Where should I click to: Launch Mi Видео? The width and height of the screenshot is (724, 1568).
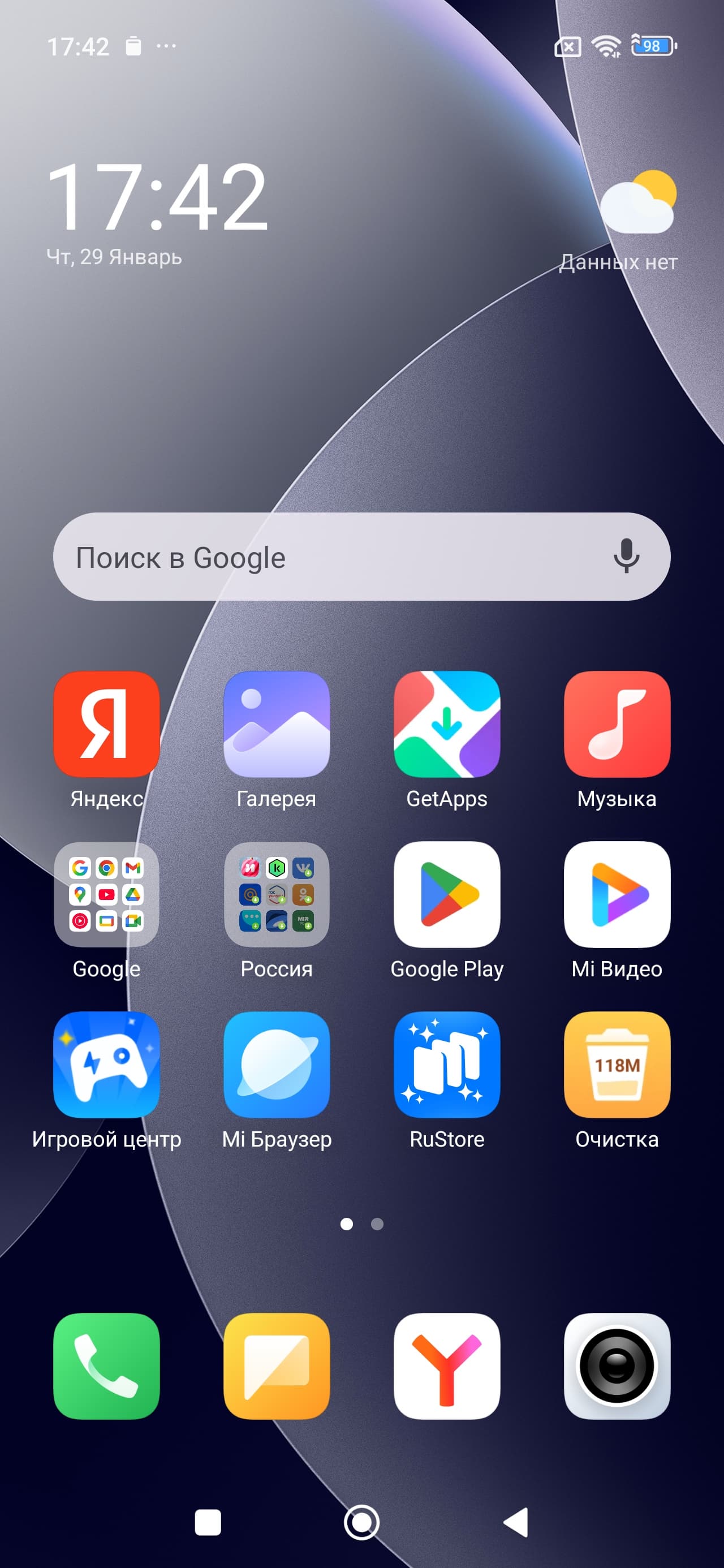pyautogui.click(x=617, y=894)
